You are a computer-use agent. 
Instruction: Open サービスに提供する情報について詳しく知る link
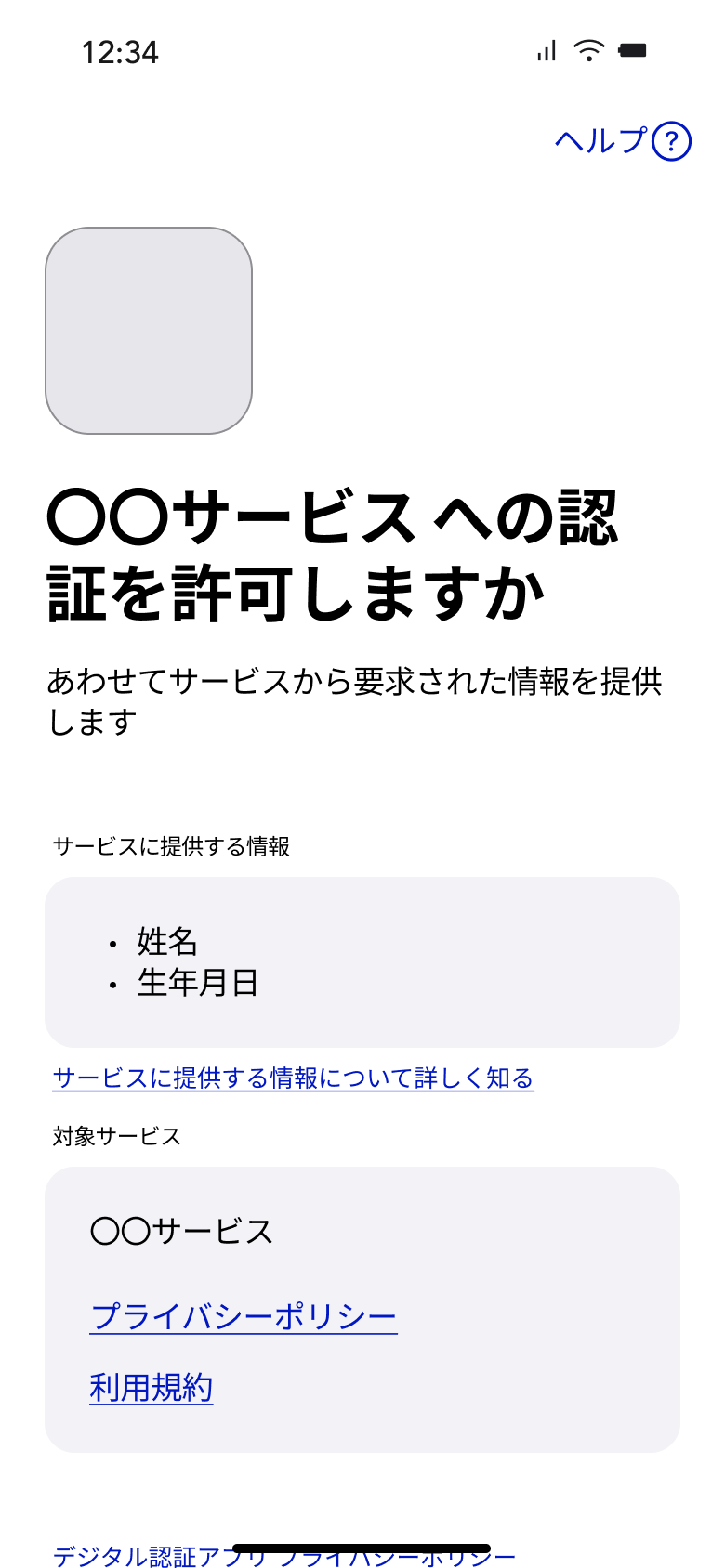(293, 1078)
